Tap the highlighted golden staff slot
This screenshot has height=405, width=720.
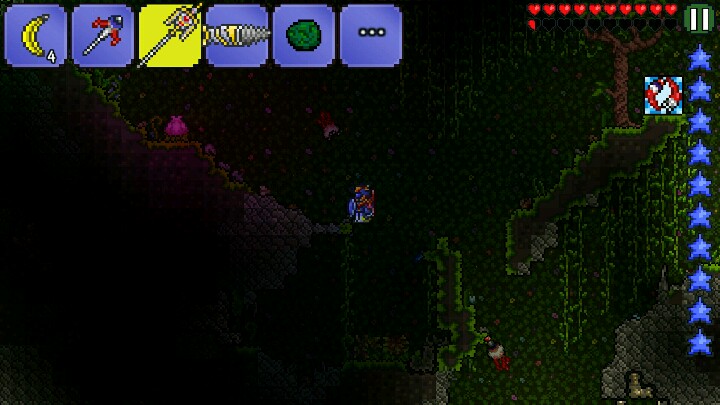click(170, 35)
